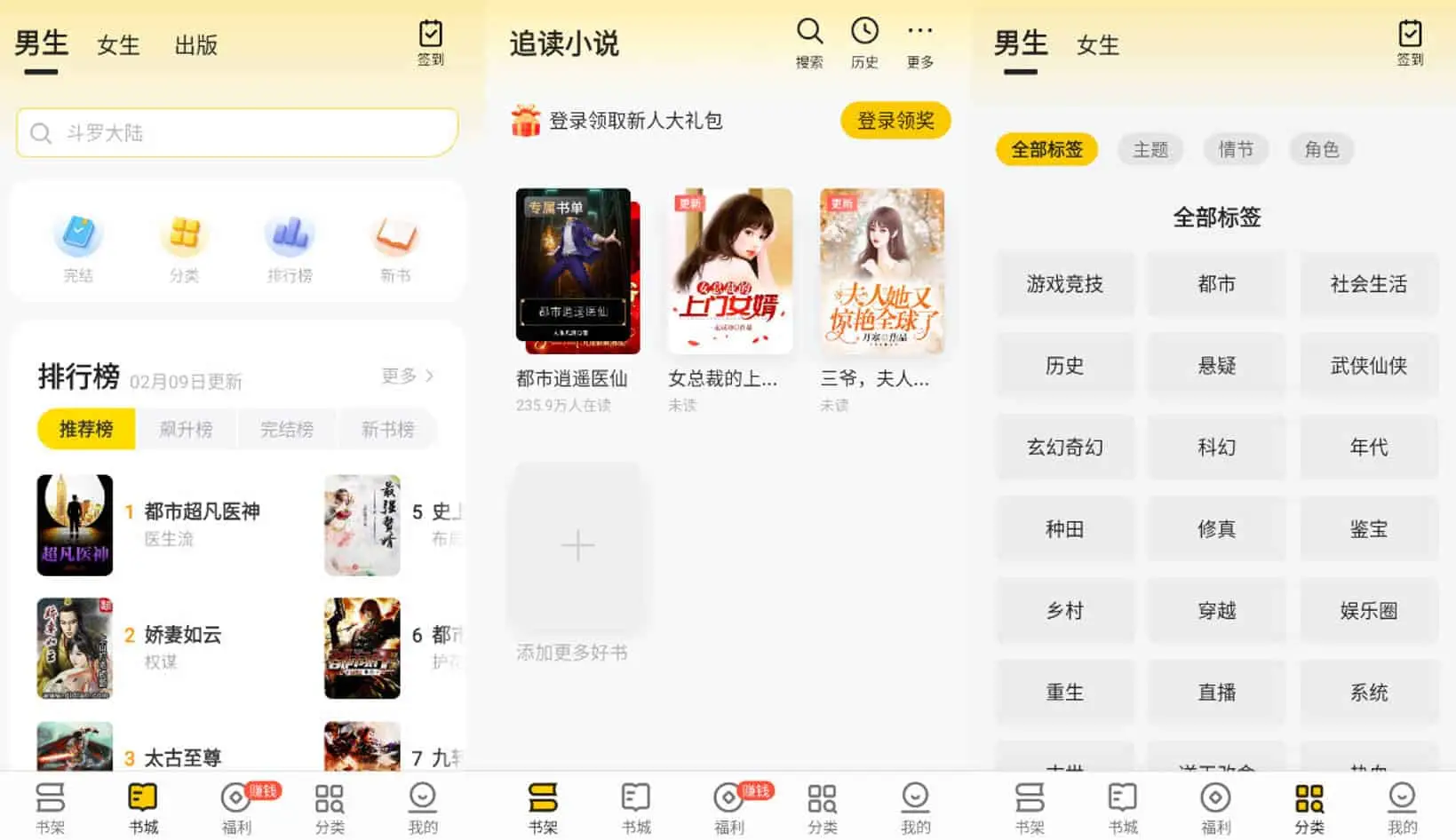
Task: Open the 更多 three-dots menu
Action: click(919, 42)
